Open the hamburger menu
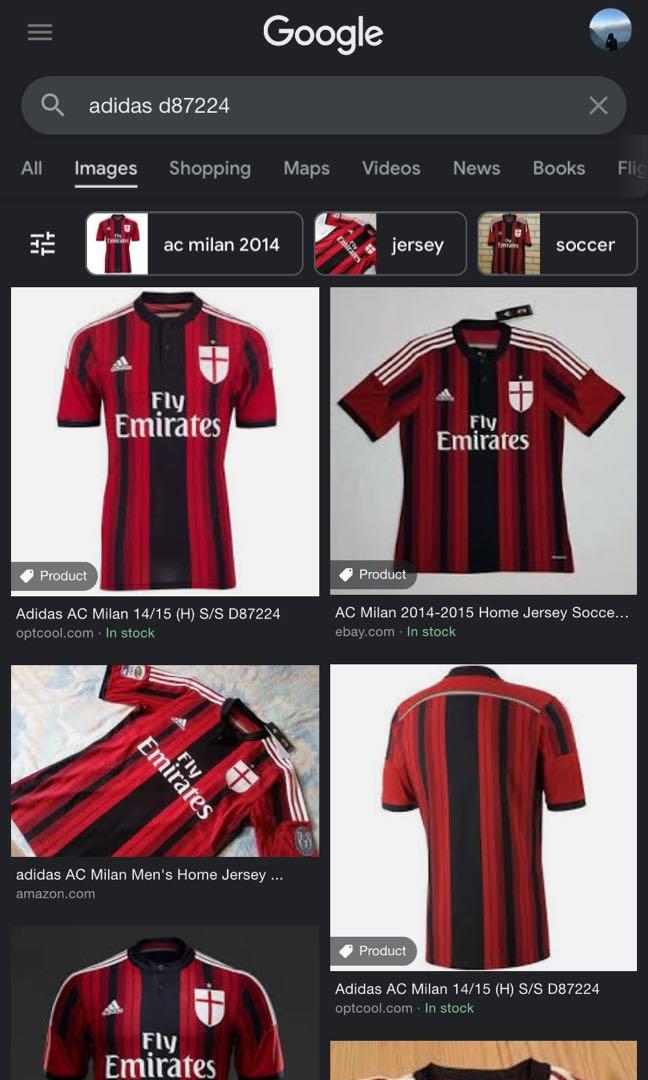The image size is (648, 1080). (40, 32)
